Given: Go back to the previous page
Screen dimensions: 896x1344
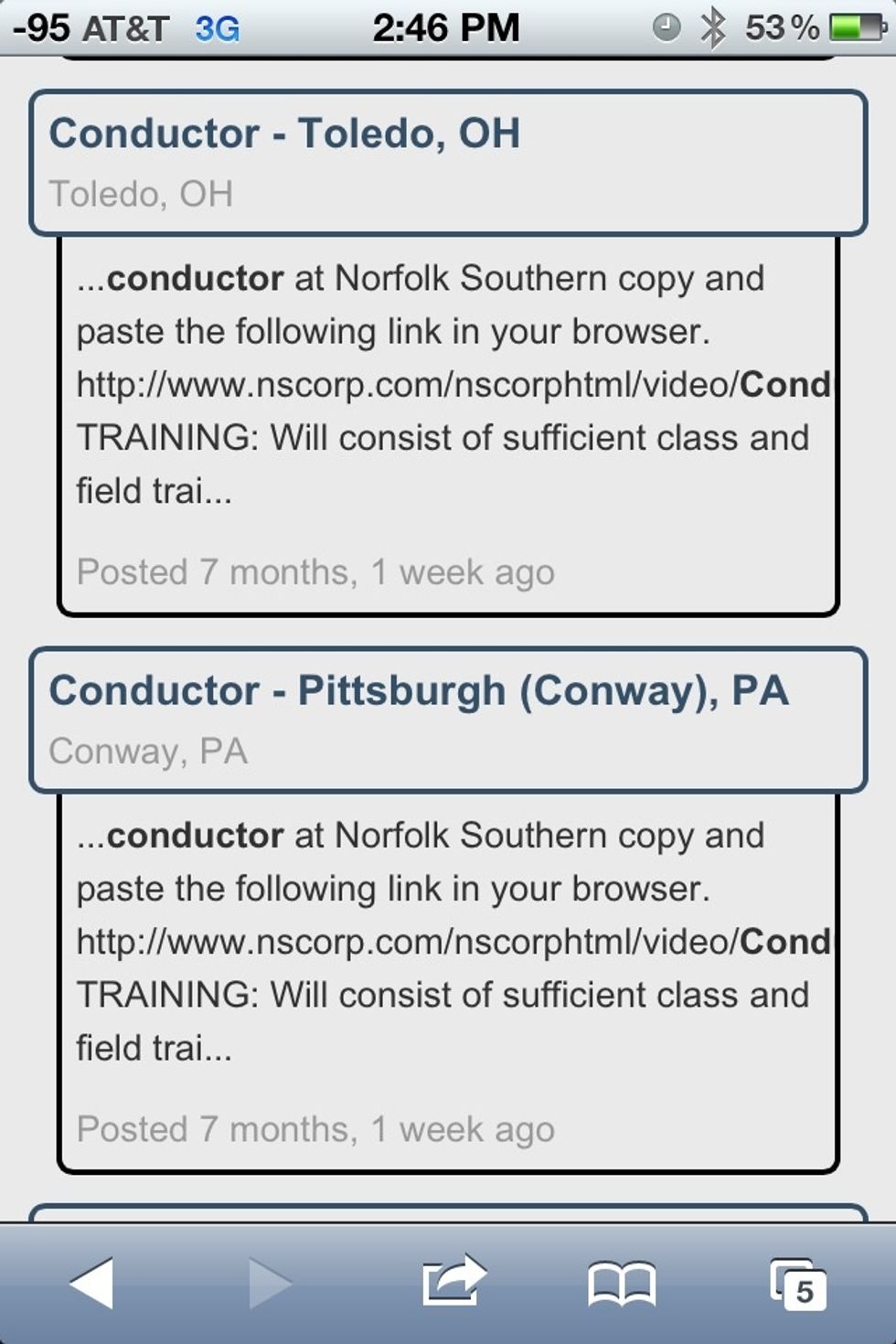Looking at the screenshot, I should coord(92,1283).
